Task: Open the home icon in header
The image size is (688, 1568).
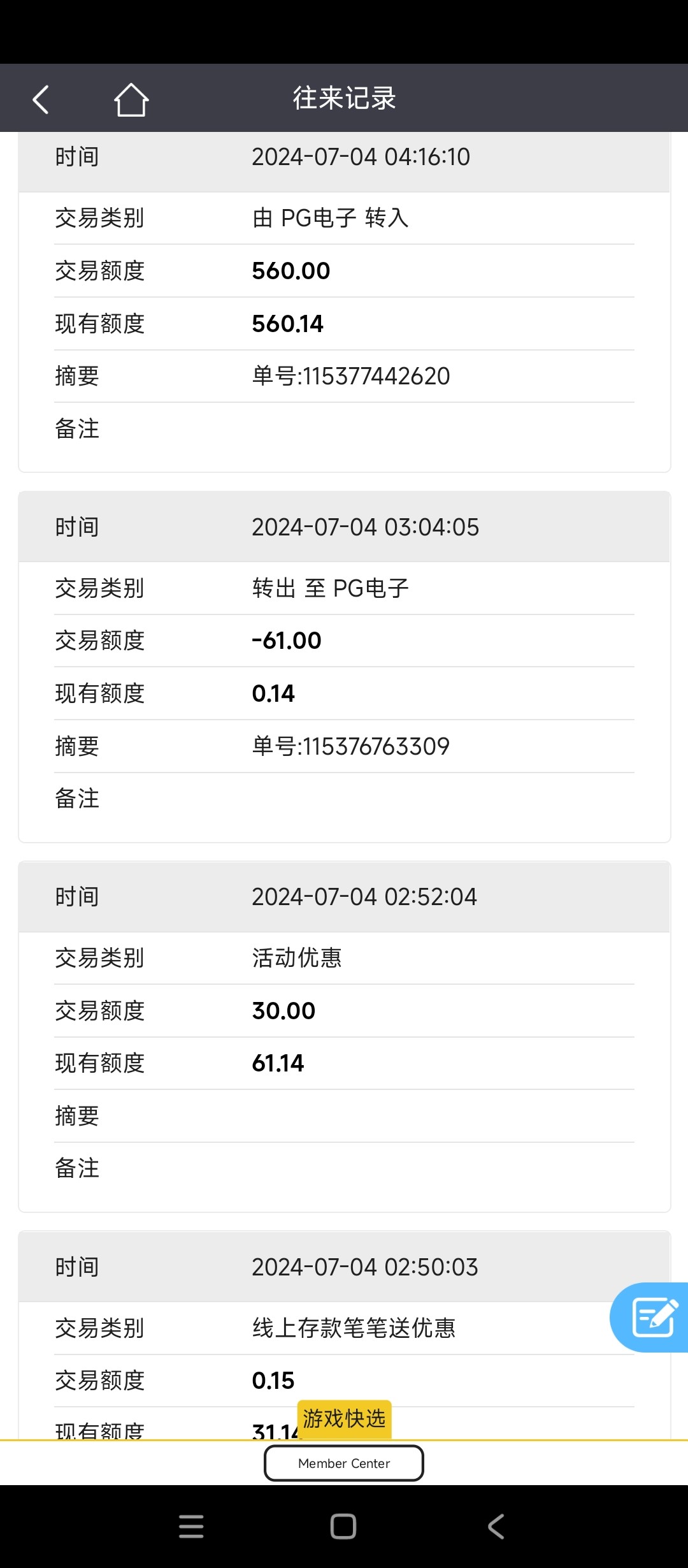Action: [131, 100]
